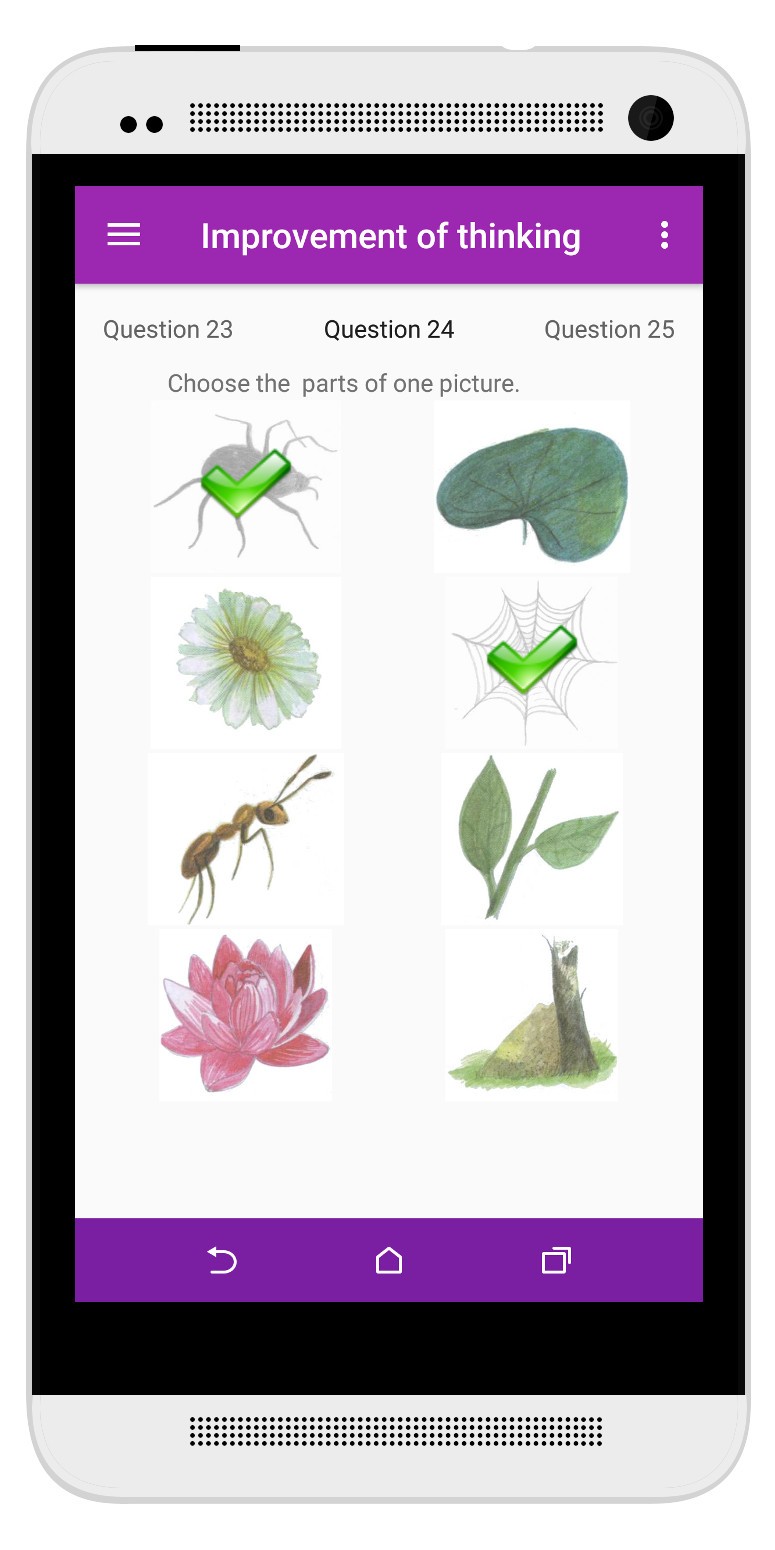Select the anthill by the tree stump
The width and height of the screenshot is (775, 1550).
[x=531, y=1014]
